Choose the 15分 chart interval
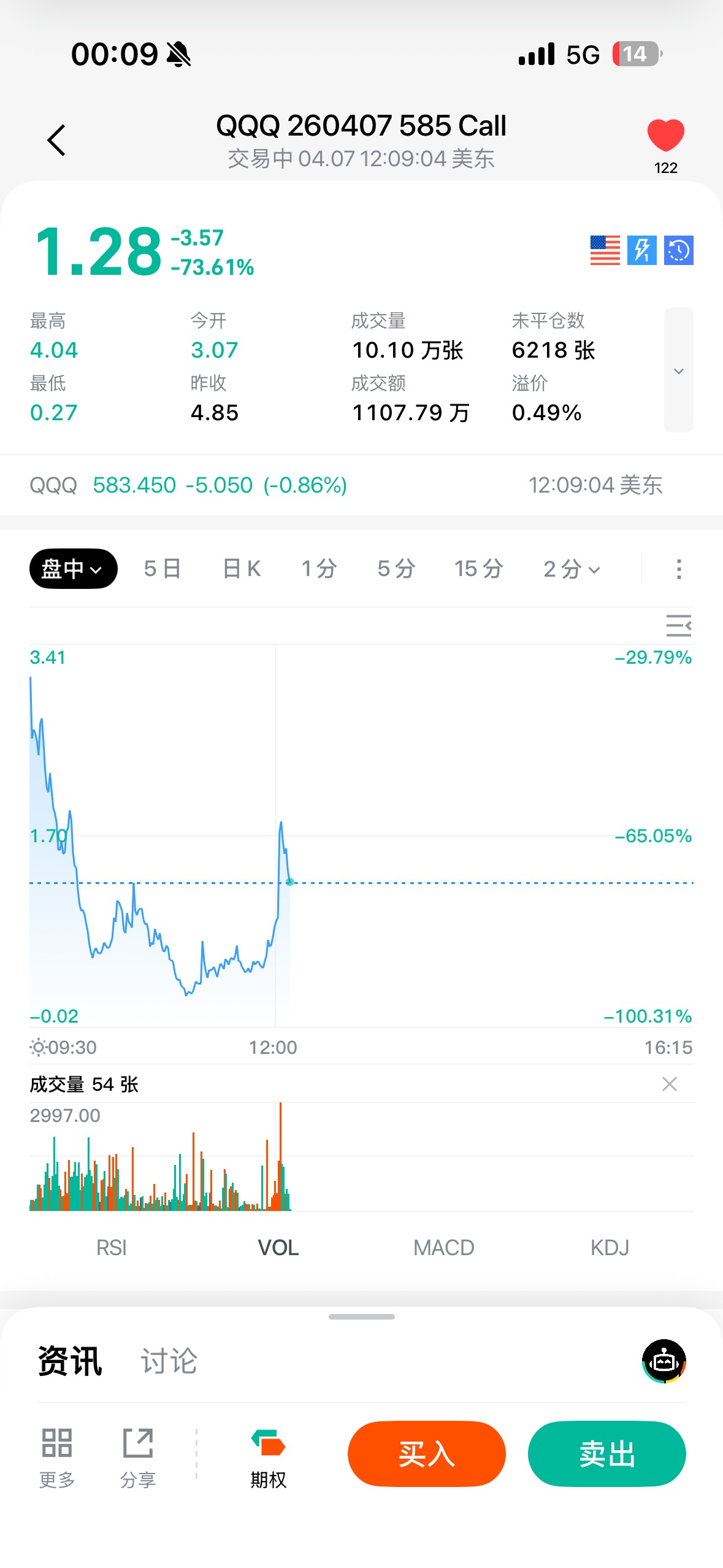Viewport: 723px width, 1568px height. 478,569
